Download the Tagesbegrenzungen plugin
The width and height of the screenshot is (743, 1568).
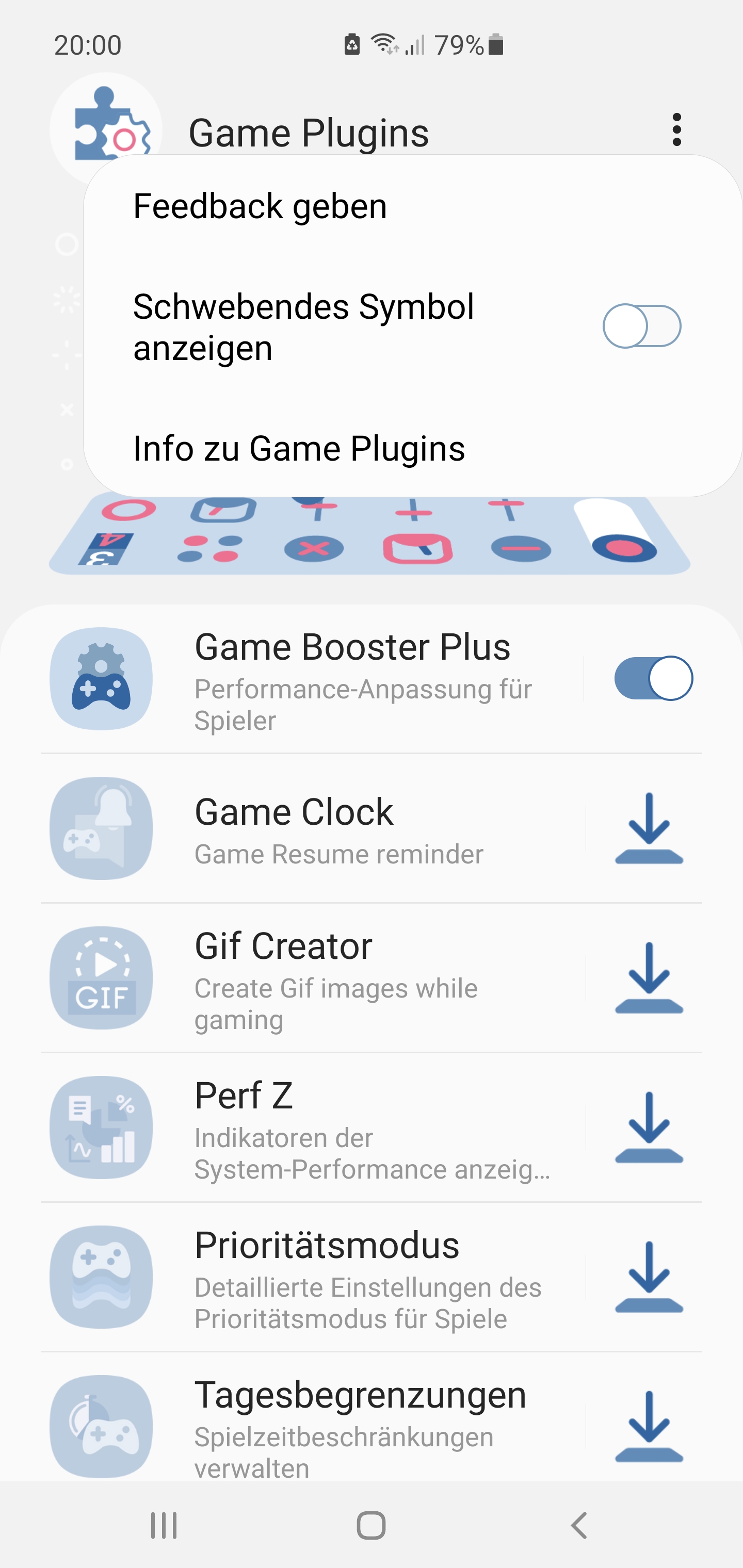[649, 1426]
